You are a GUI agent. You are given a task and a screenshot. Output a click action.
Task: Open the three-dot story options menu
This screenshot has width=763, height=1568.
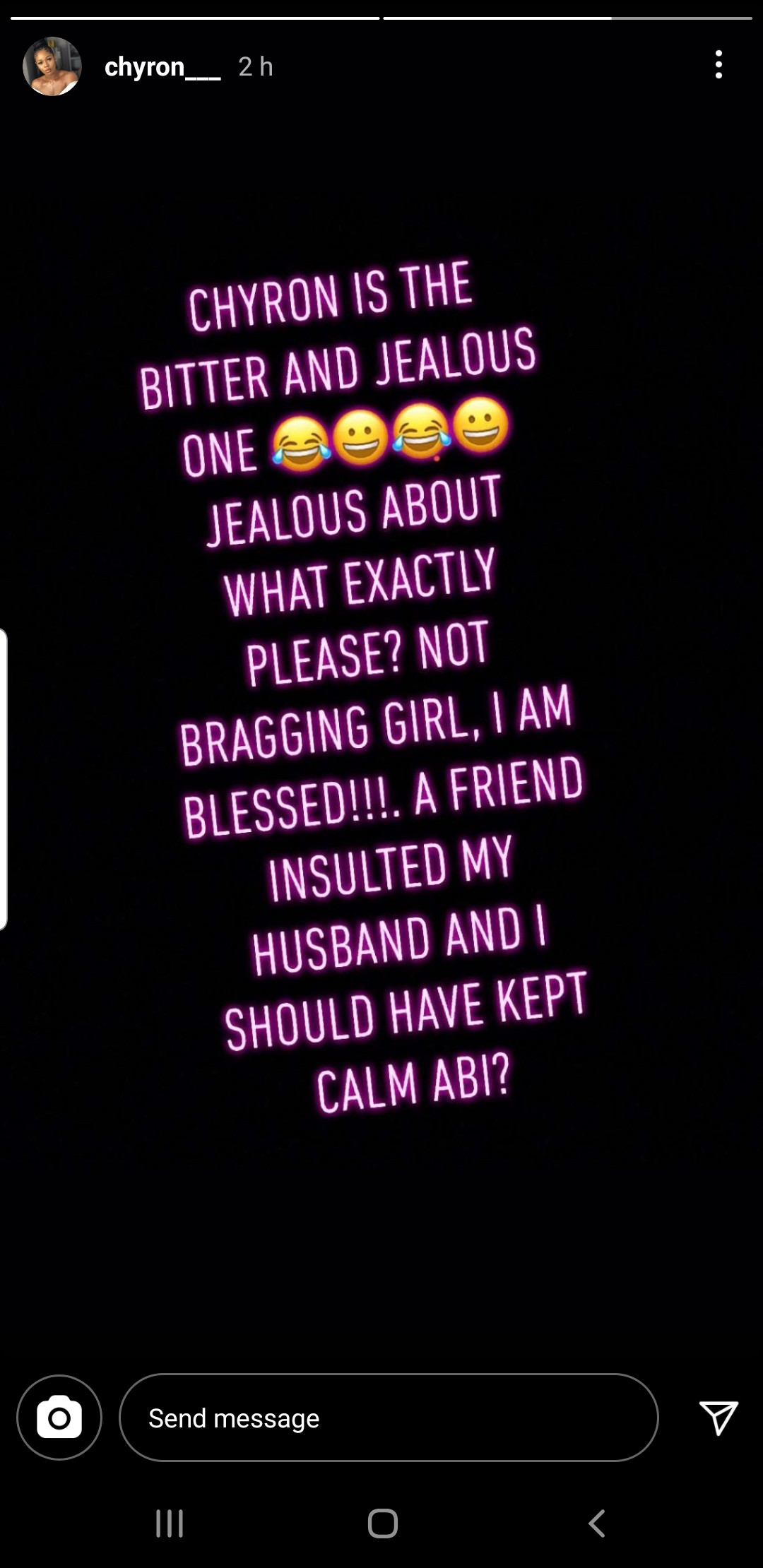718,65
